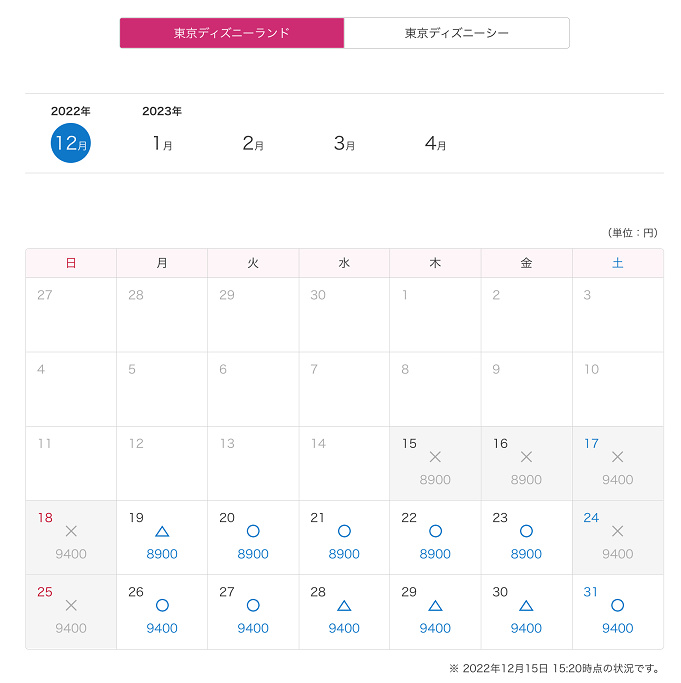
Task: Pick December 30 priced 9400
Action: point(526,612)
